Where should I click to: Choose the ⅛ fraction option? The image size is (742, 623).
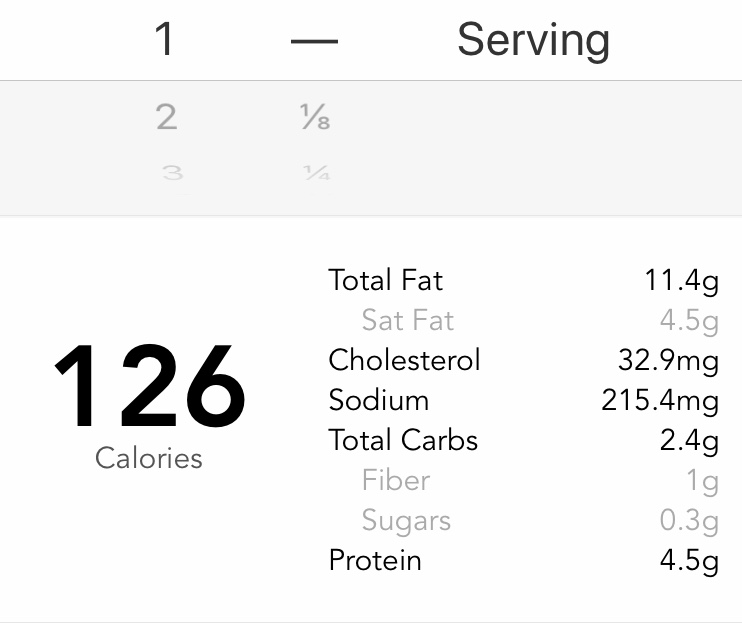click(315, 120)
